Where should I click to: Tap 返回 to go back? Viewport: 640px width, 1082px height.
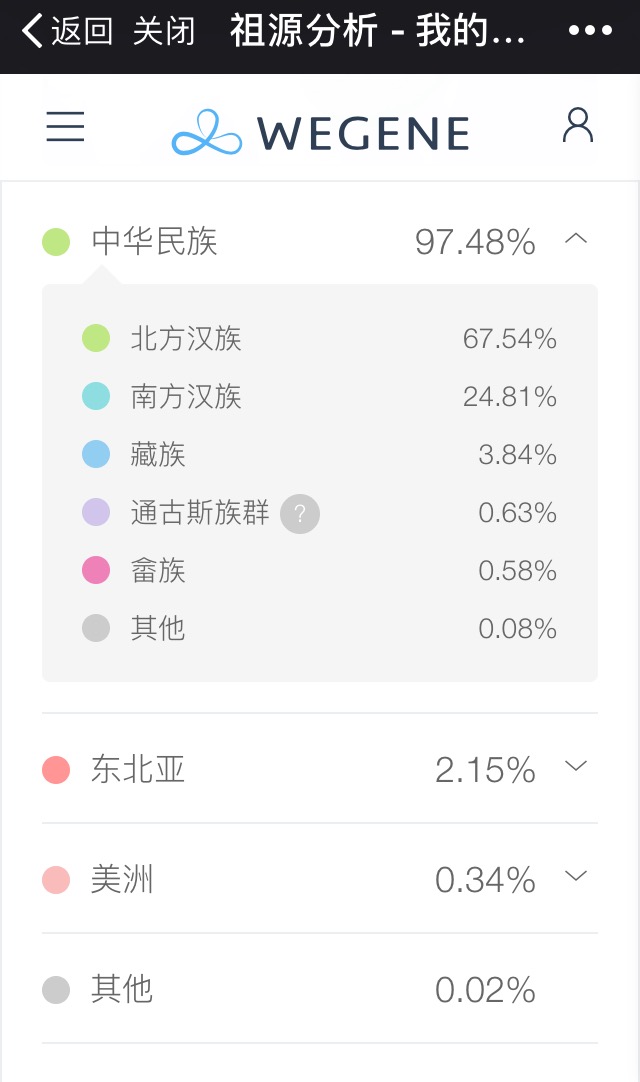(67, 32)
